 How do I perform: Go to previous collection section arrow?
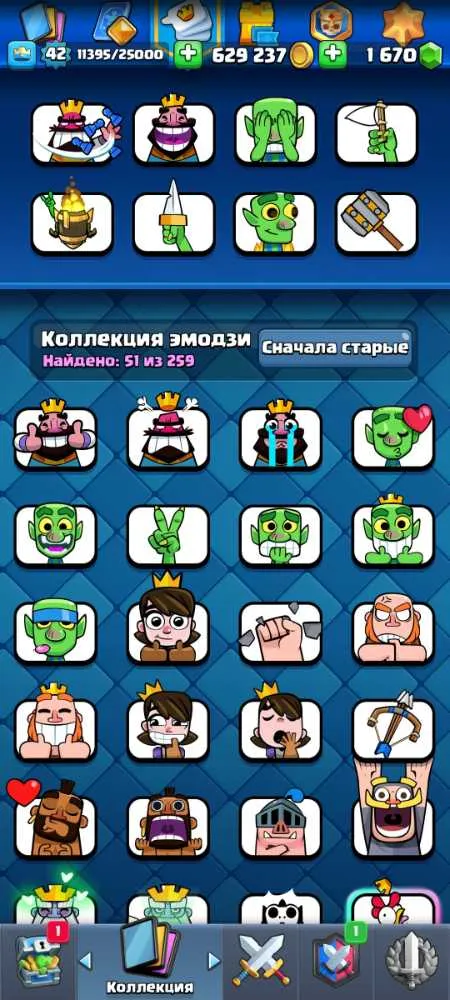pos(85,960)
